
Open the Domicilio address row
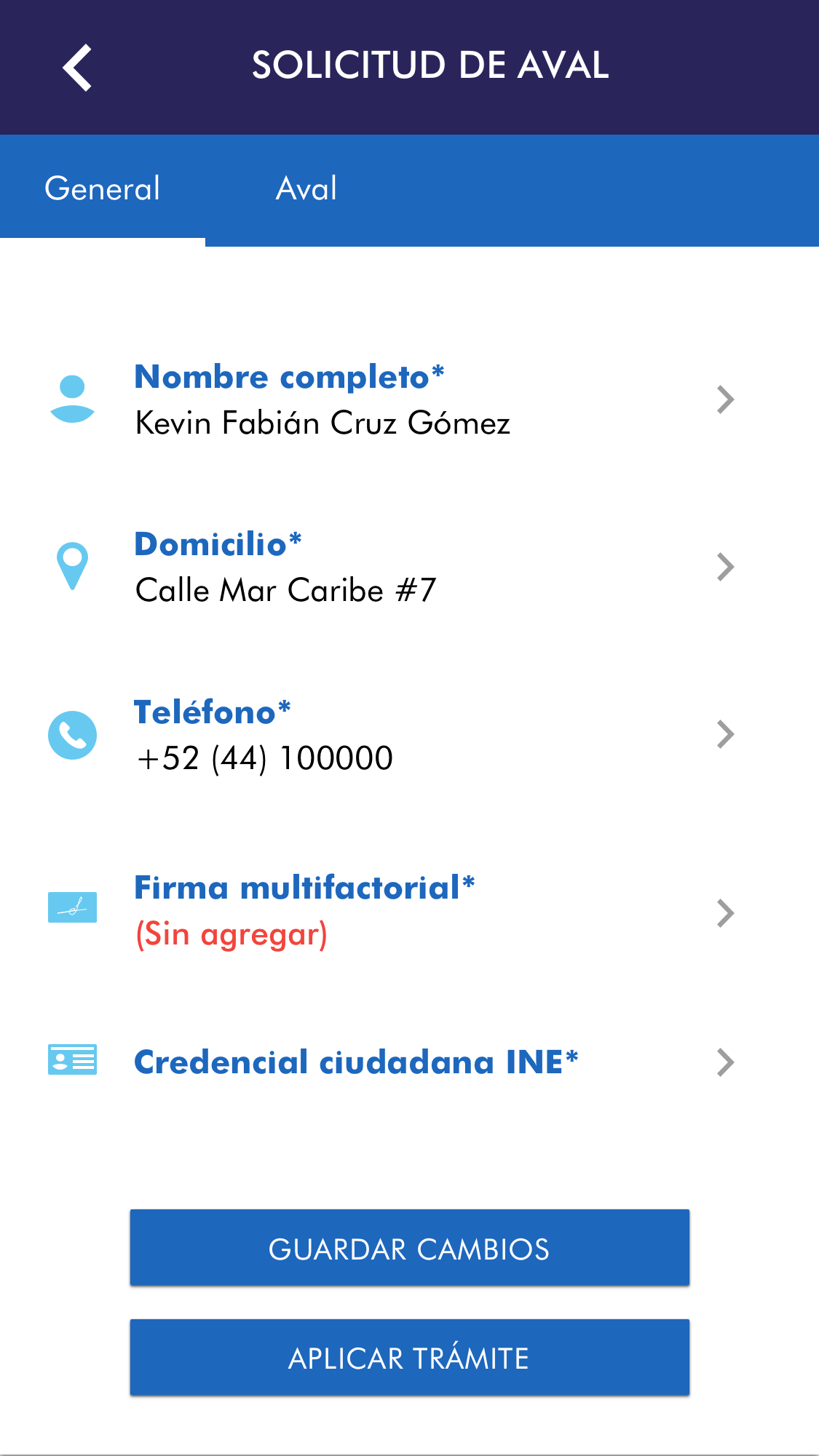pyautogui.click(x=393, y=568)
